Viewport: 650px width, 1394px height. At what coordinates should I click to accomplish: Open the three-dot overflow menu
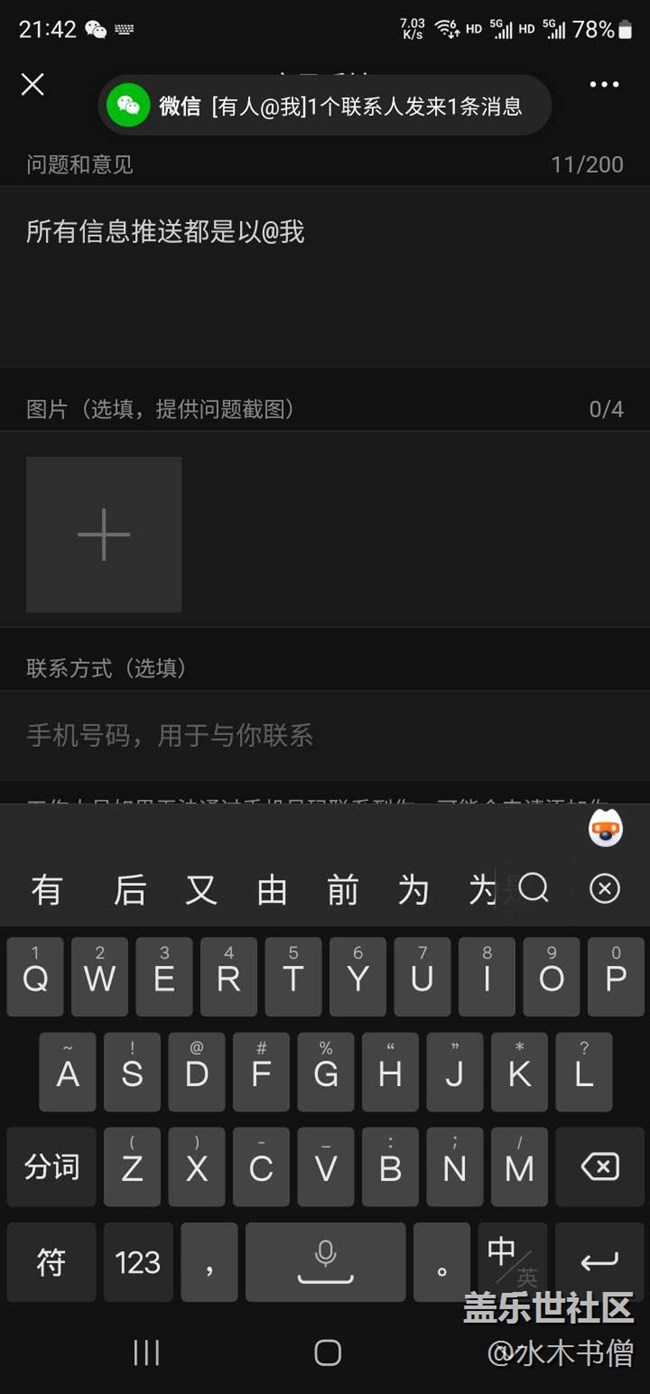[604, 85]
